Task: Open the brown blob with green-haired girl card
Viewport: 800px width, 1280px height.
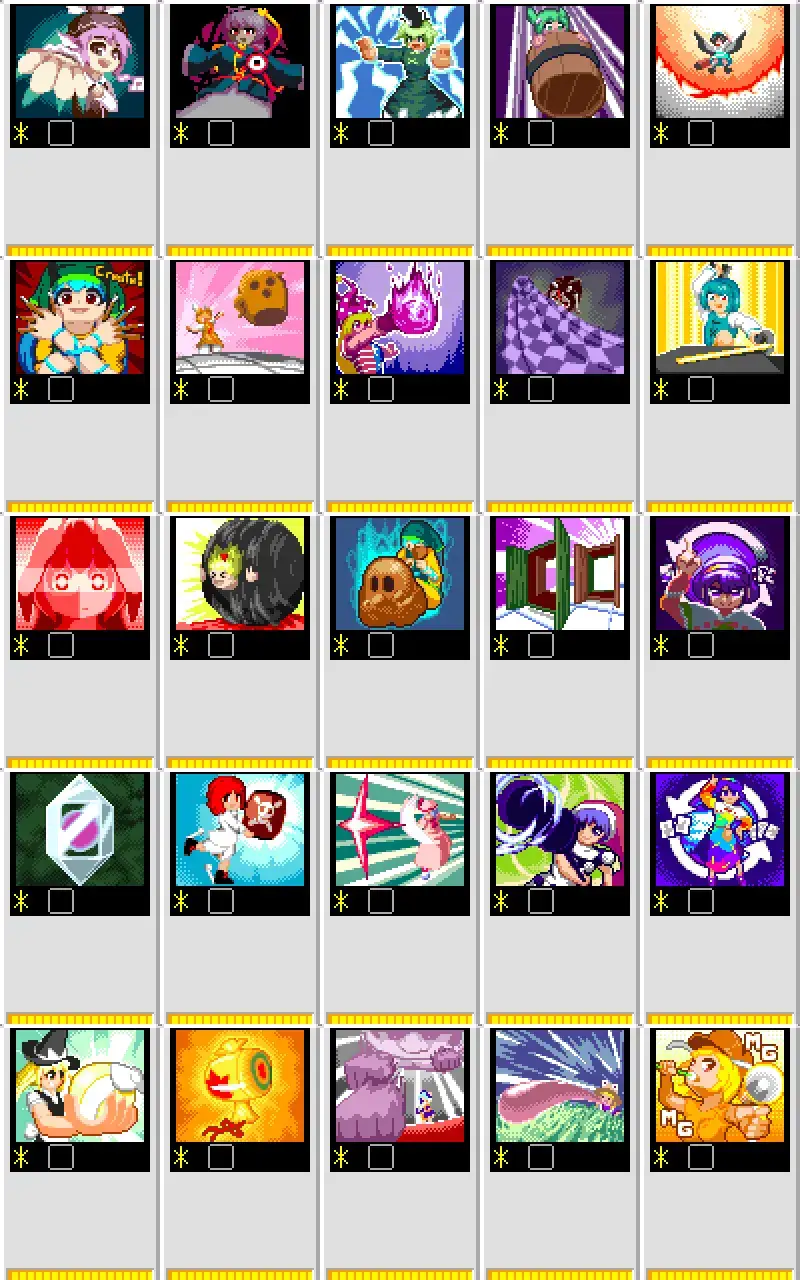Action: coord(400,573)
